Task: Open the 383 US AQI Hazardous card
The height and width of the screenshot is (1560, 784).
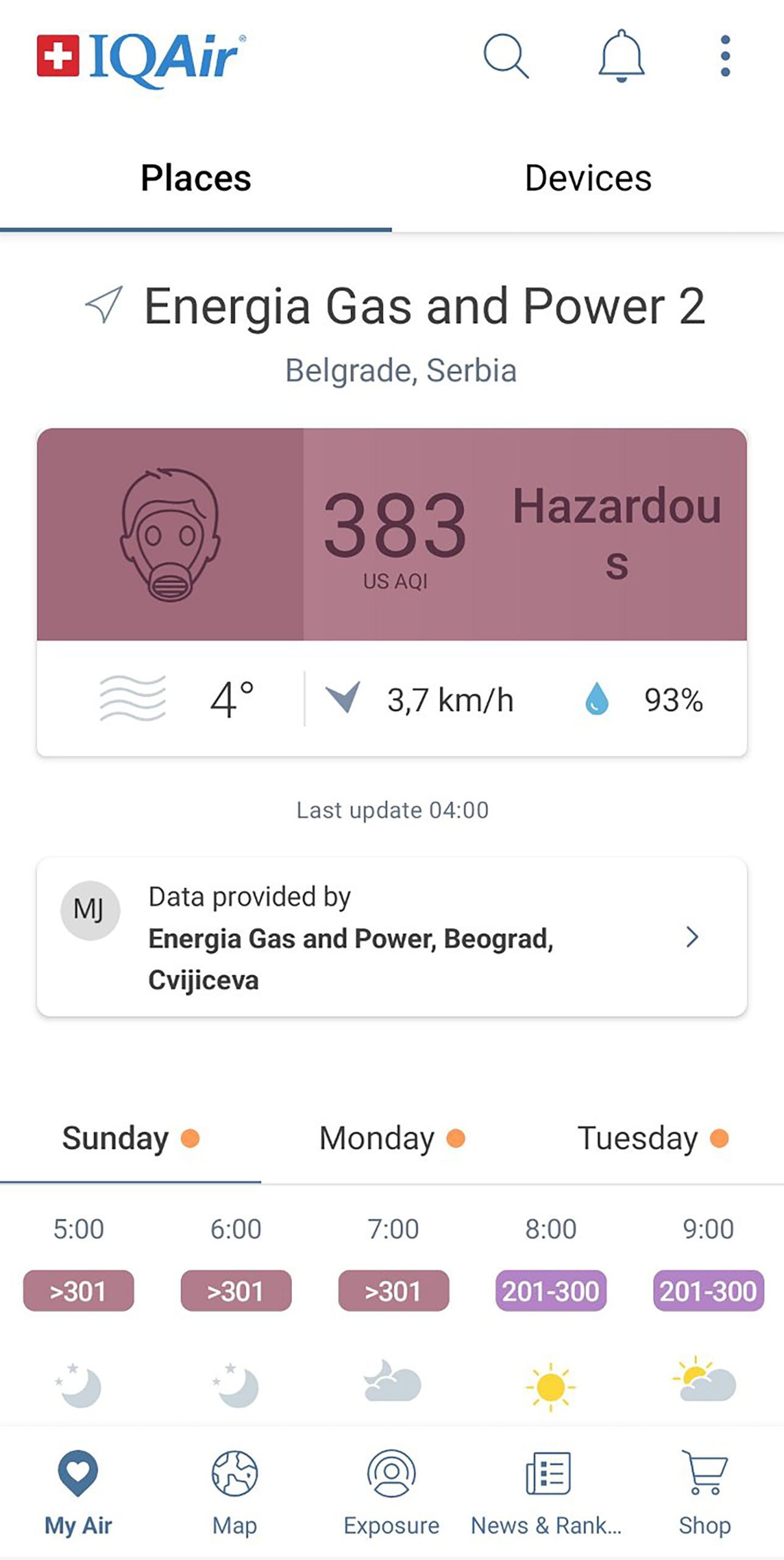Action: [x=392, y=534]
